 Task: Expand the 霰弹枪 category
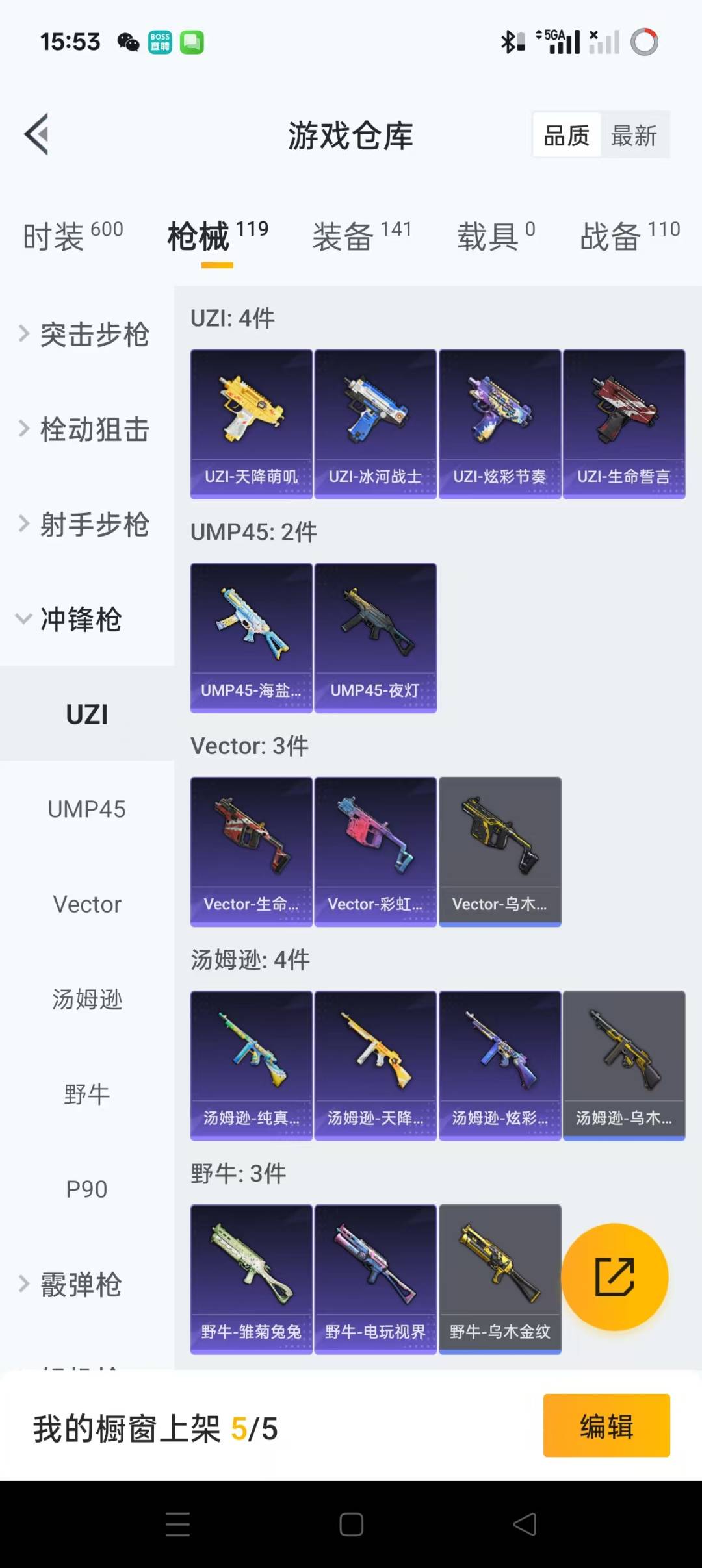coord(73,1285)
